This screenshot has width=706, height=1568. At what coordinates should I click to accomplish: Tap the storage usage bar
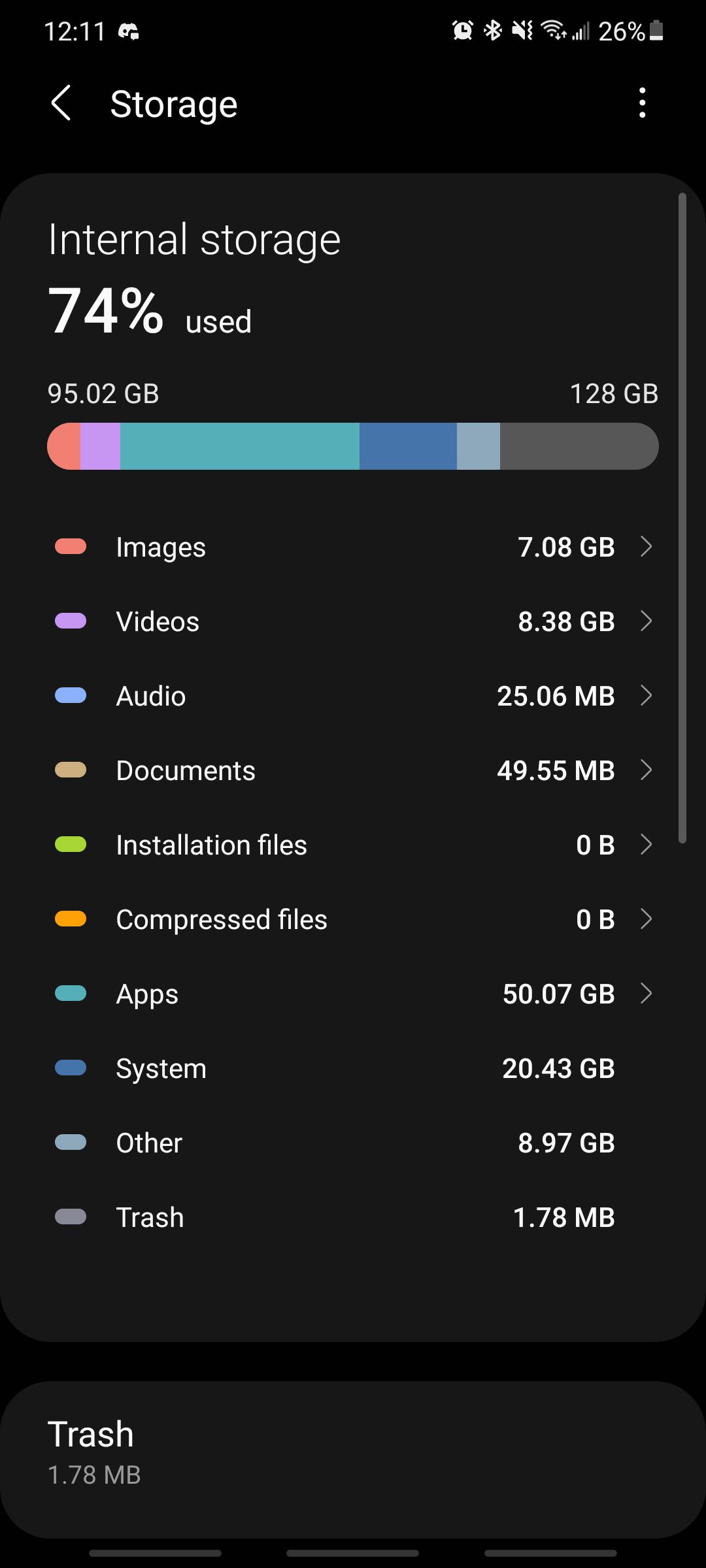353,446
